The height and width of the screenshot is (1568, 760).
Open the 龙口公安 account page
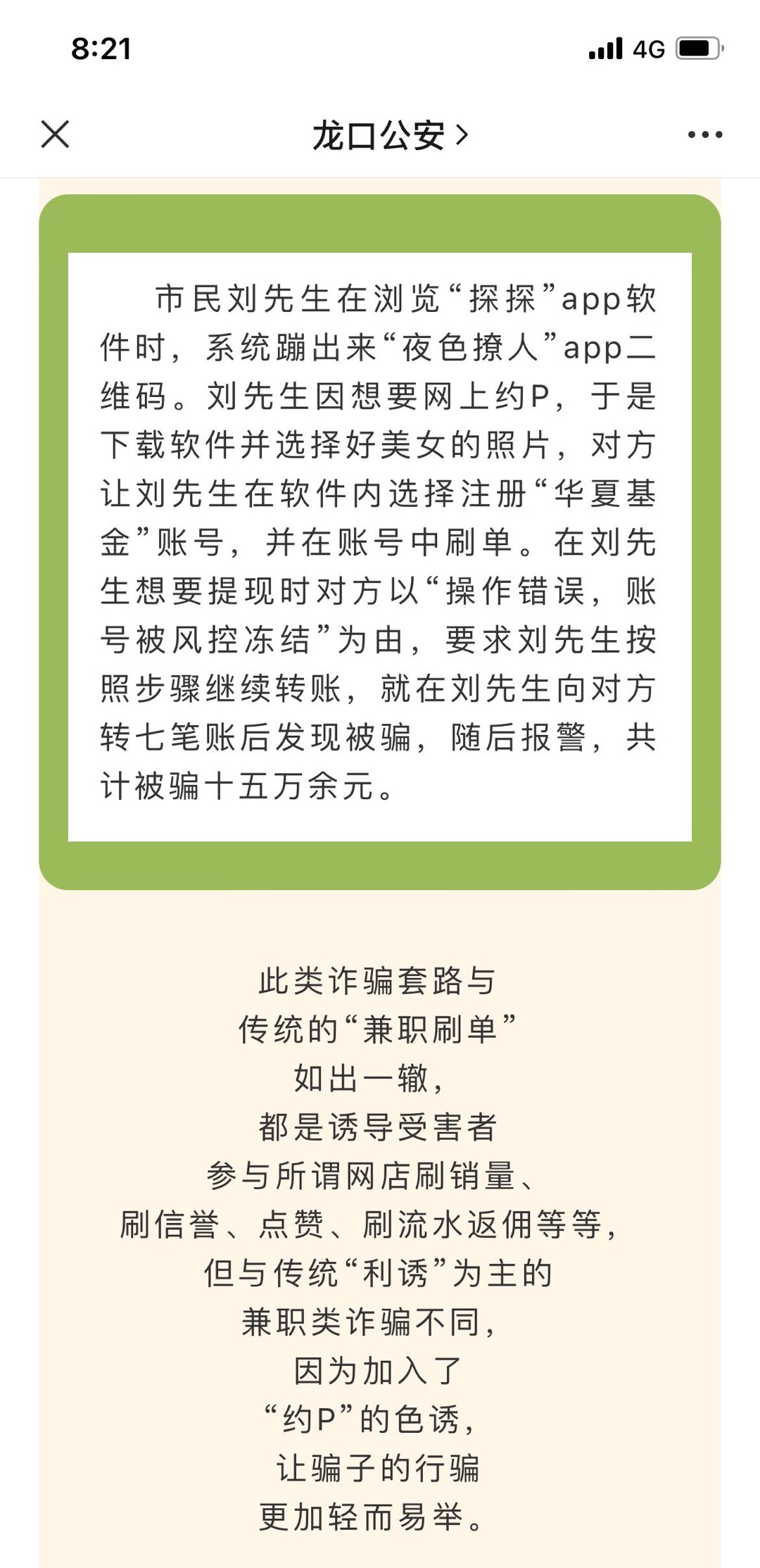pos(390,134)
